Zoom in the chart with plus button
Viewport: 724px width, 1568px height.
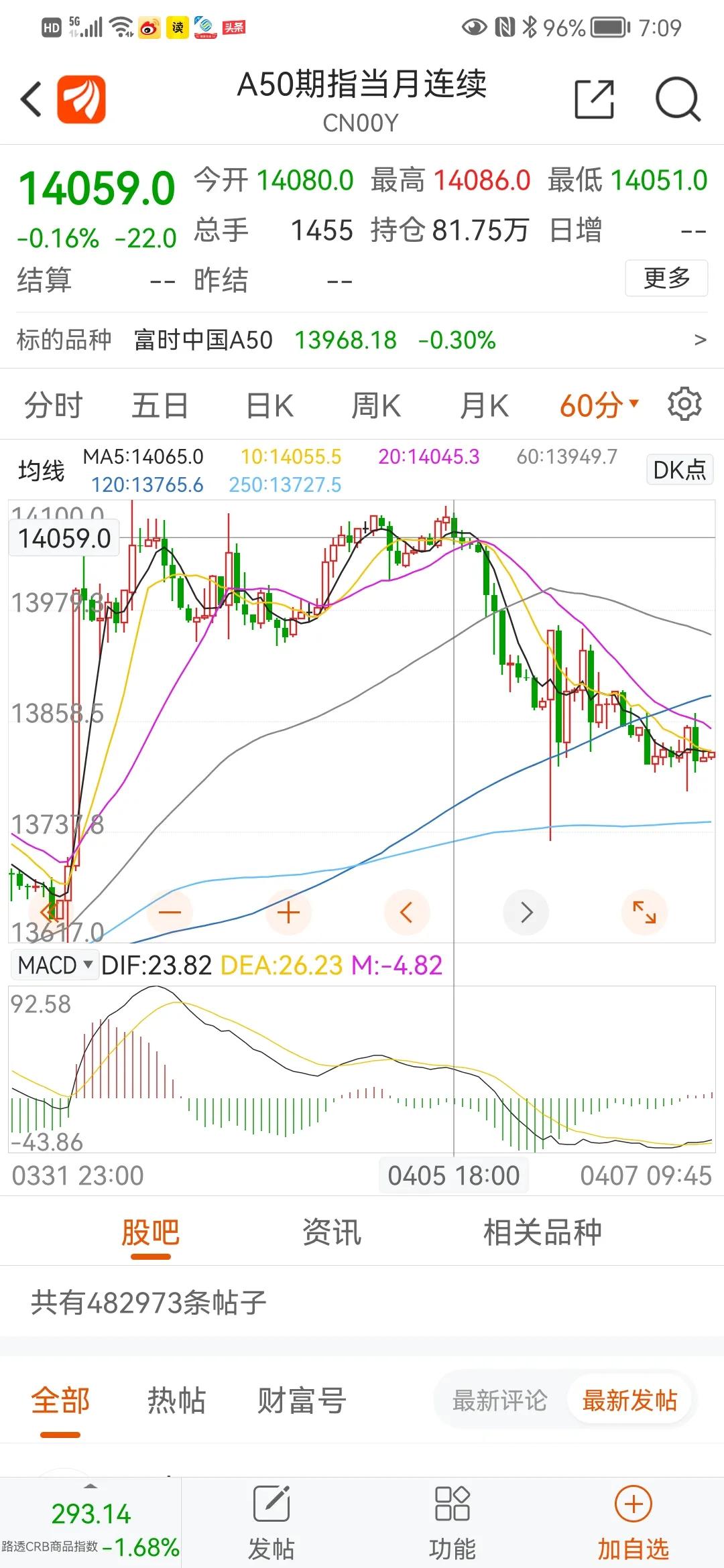coord(288,912)
